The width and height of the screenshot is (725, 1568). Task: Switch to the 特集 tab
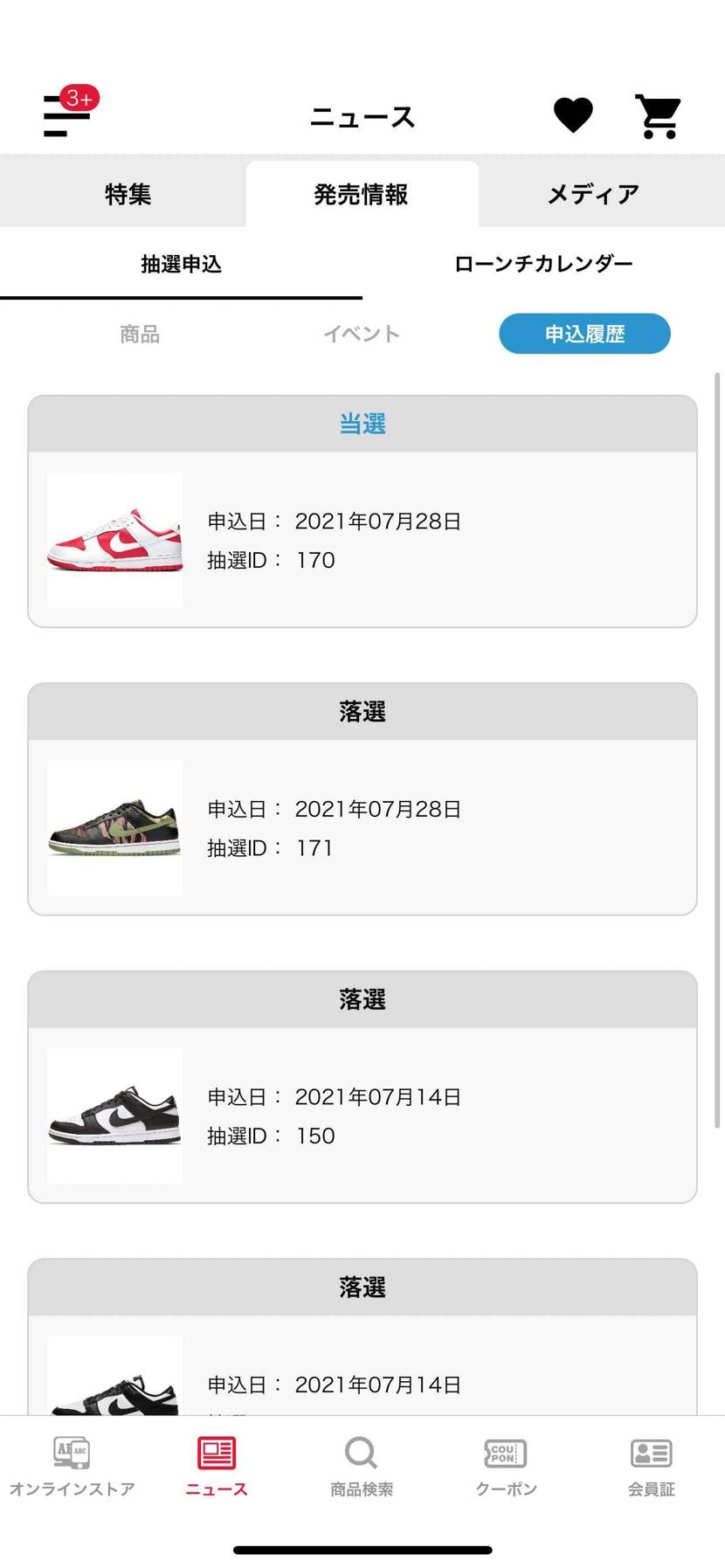click(128, 194)
